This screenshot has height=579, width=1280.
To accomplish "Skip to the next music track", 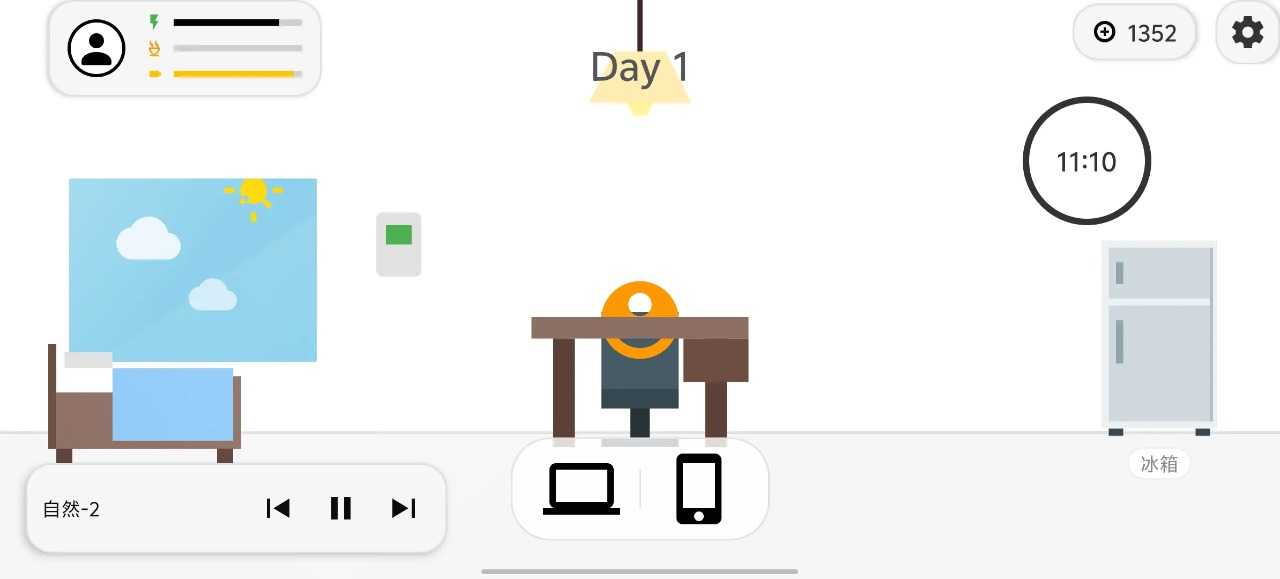I will pos(403,509).
